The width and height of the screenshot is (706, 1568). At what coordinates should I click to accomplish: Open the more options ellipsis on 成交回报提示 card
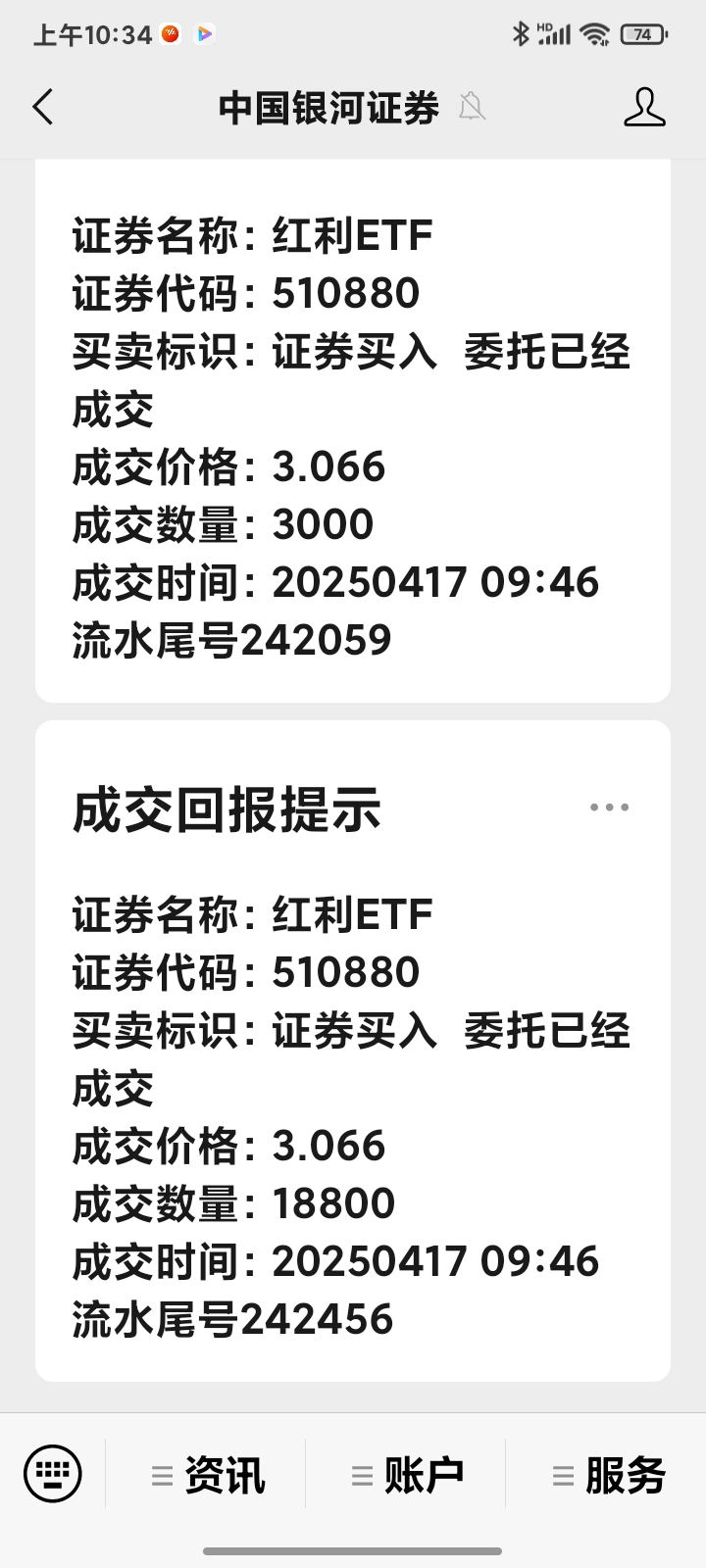(610, 807)
